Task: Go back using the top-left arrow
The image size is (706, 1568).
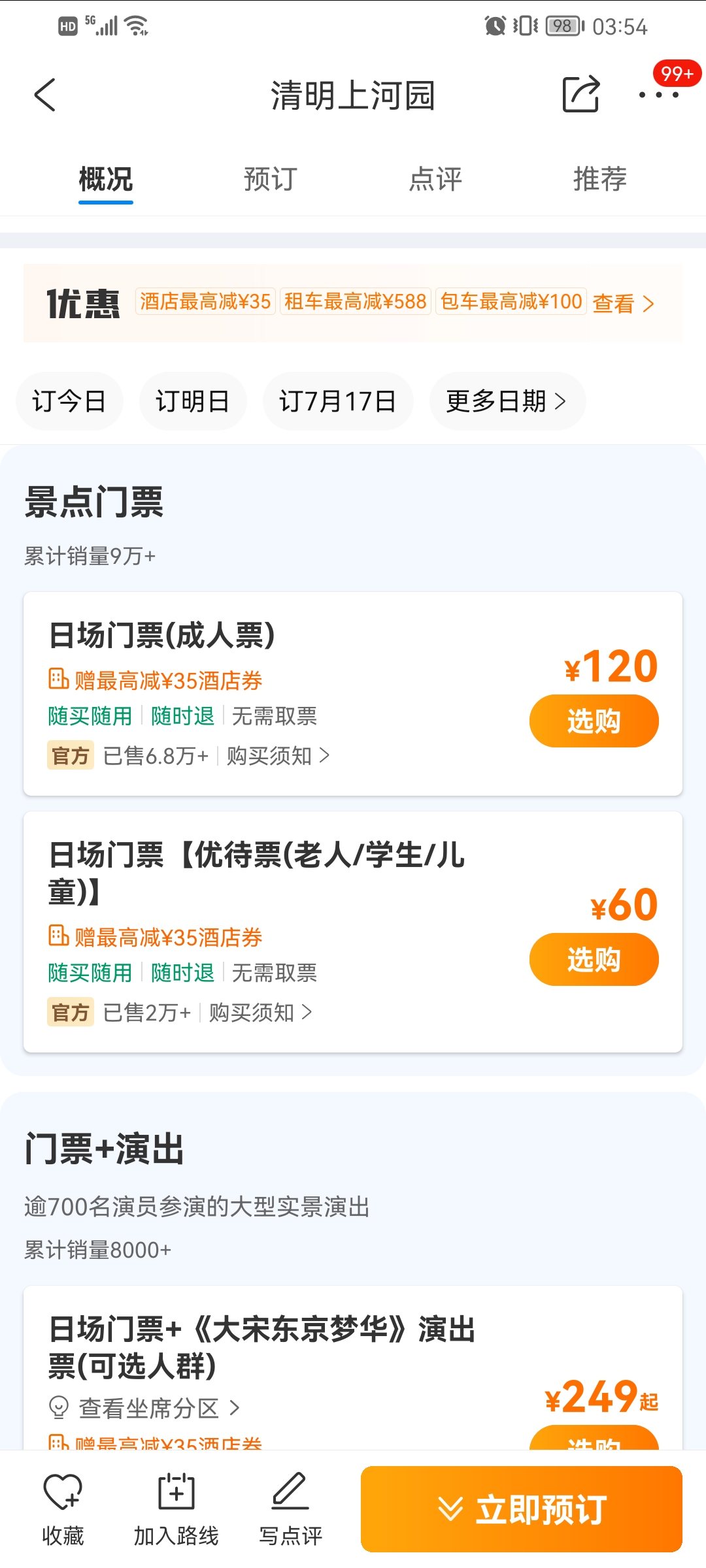Action: [x=44, y=95]
